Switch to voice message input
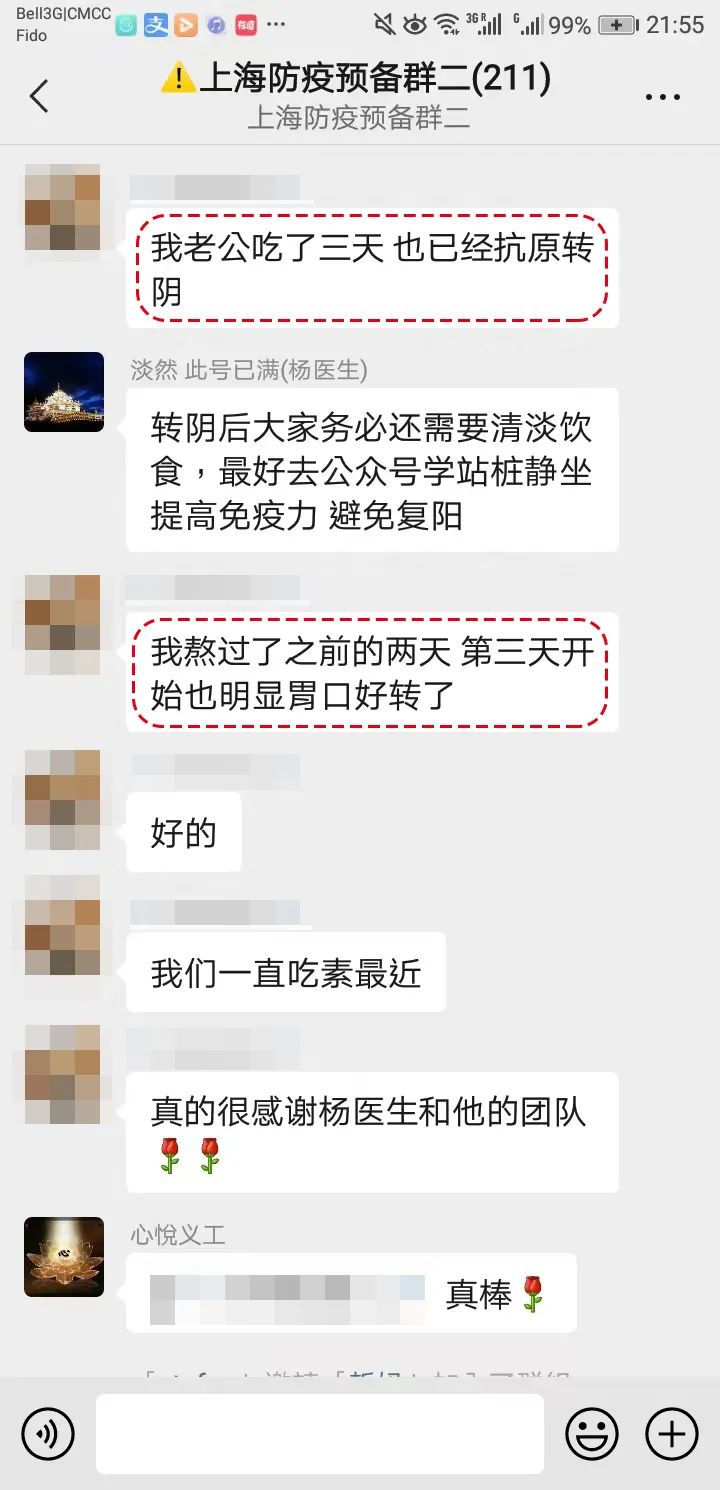This screenshot has height=1490, width=720. point(48,1434)
